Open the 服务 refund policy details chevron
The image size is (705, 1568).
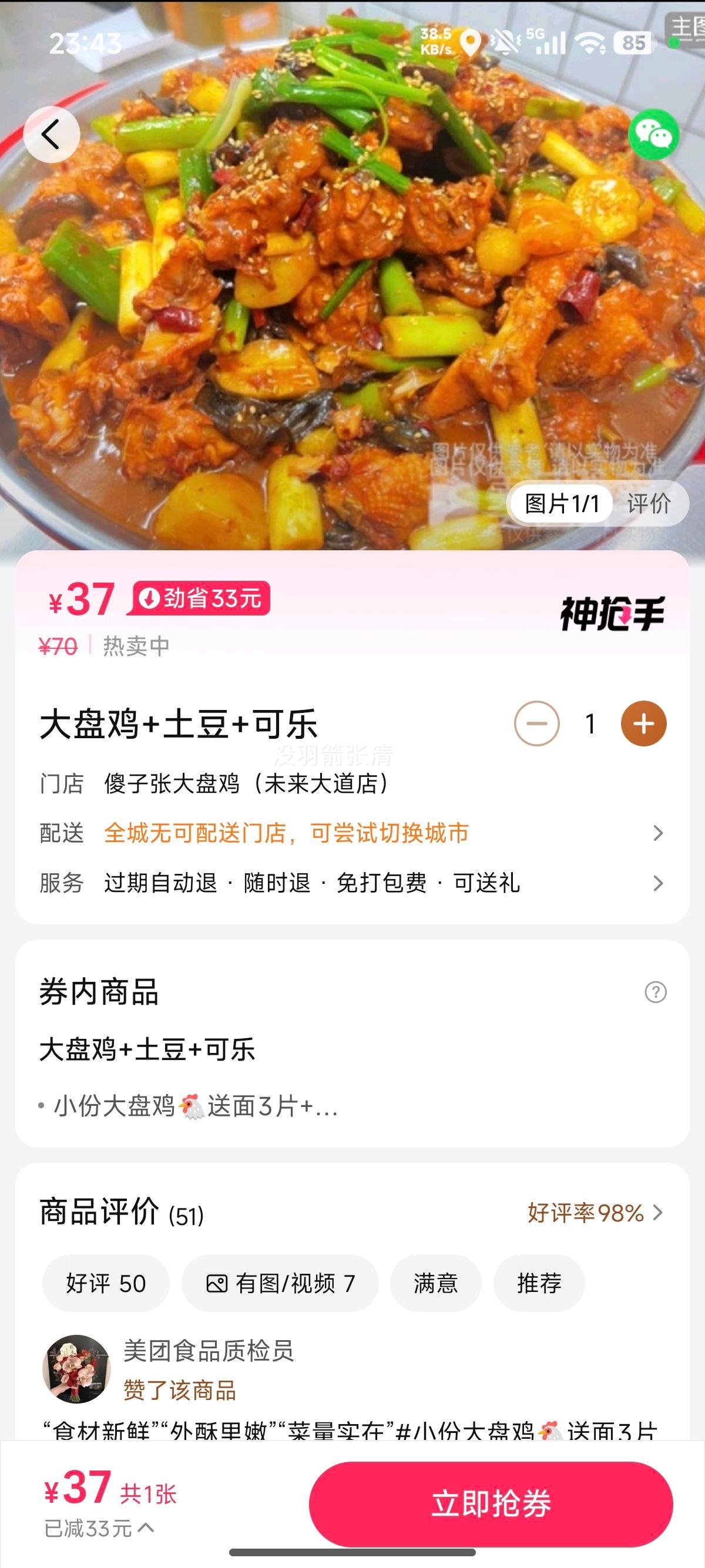pyautogui.click(x=659, y=884)
